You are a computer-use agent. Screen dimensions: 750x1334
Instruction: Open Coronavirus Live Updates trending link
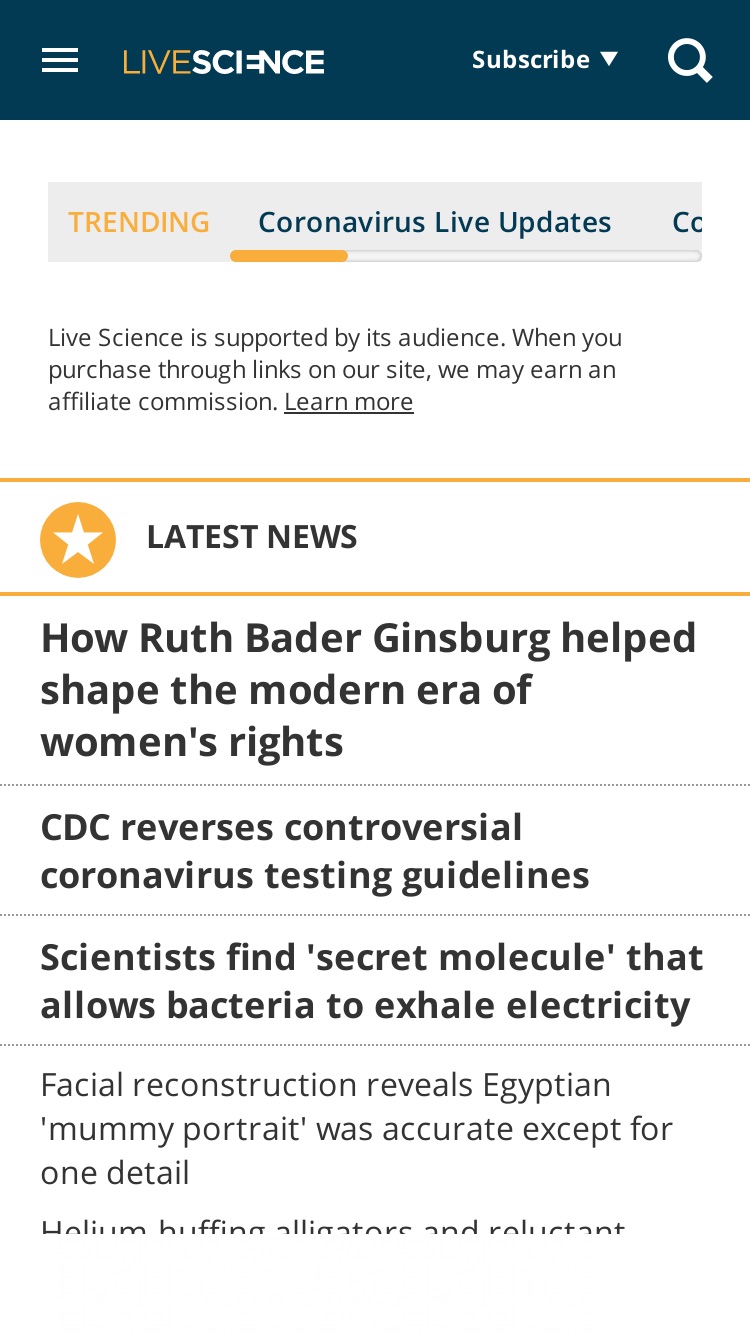(435, 222)
